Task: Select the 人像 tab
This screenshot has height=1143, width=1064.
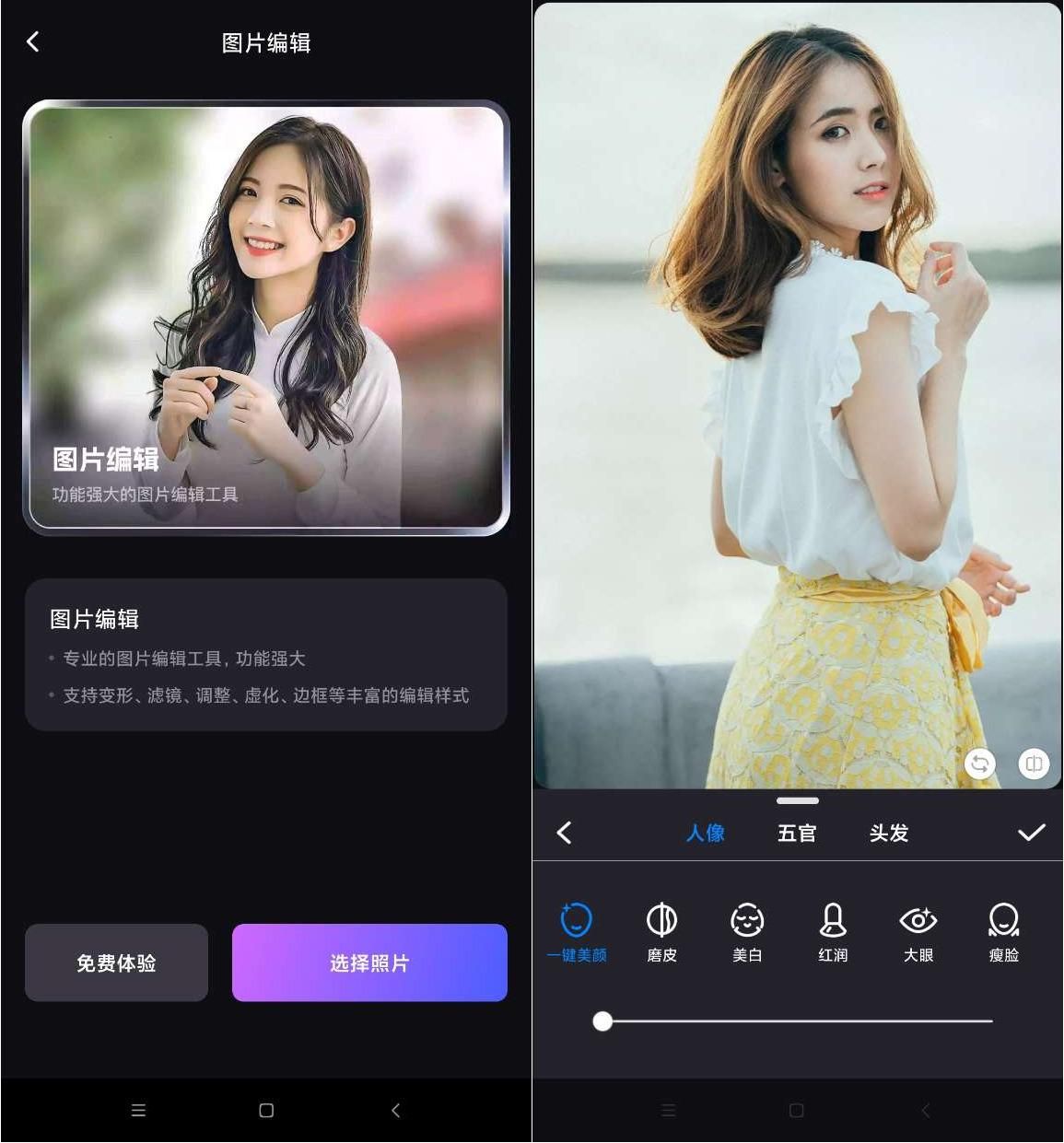Action: [x=706, y=833]
